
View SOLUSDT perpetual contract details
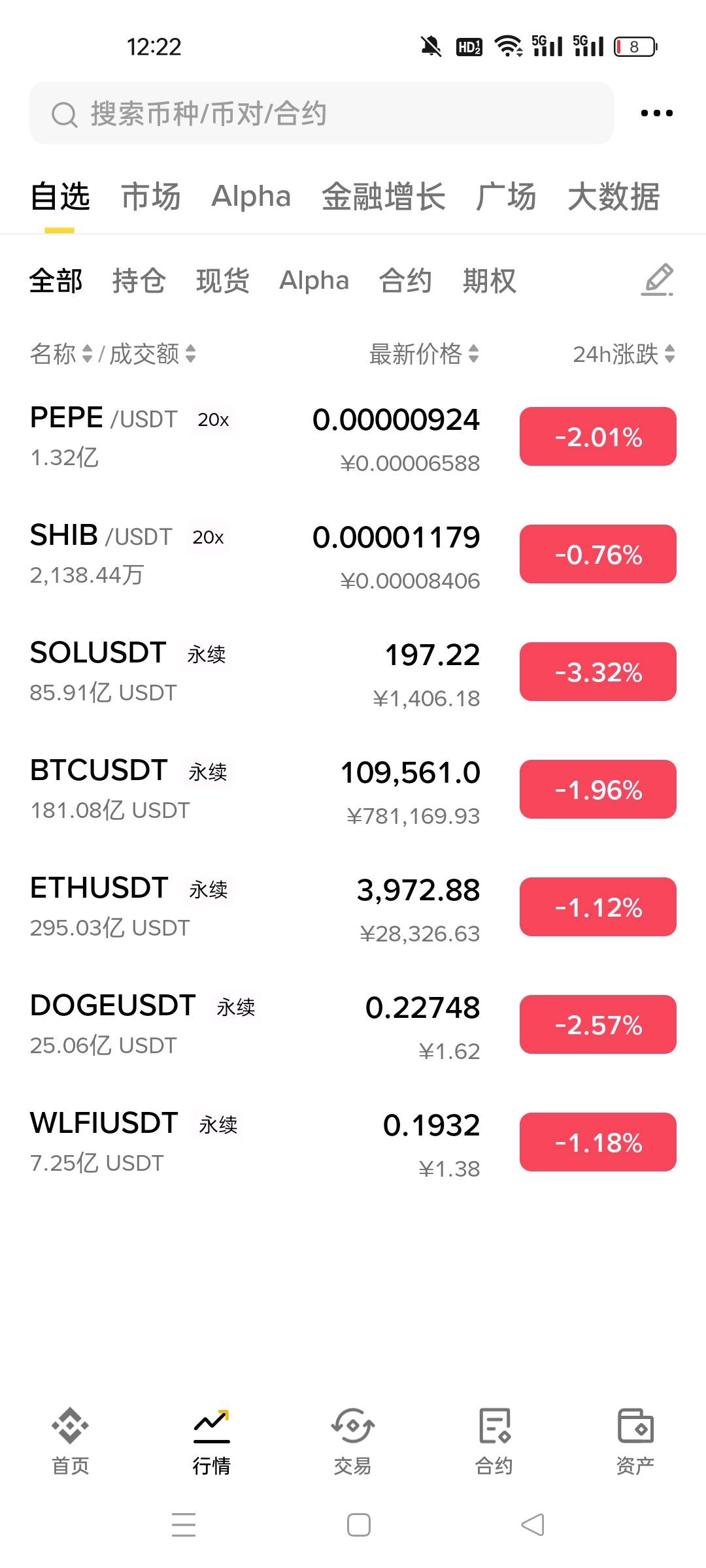click(131, 672)
